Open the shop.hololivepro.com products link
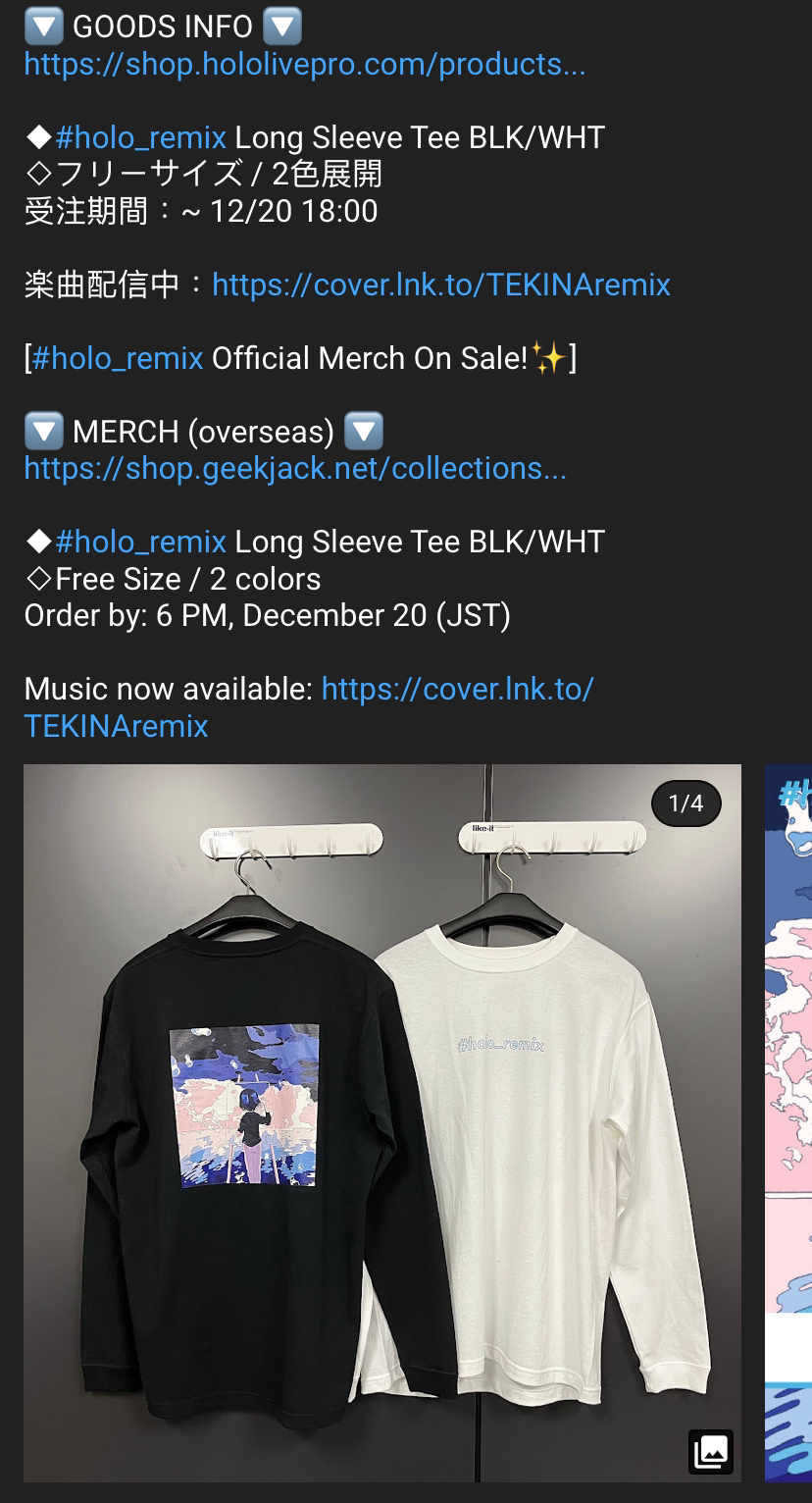The height and width of the screenshot is (1503, 812). click(304, 65)
